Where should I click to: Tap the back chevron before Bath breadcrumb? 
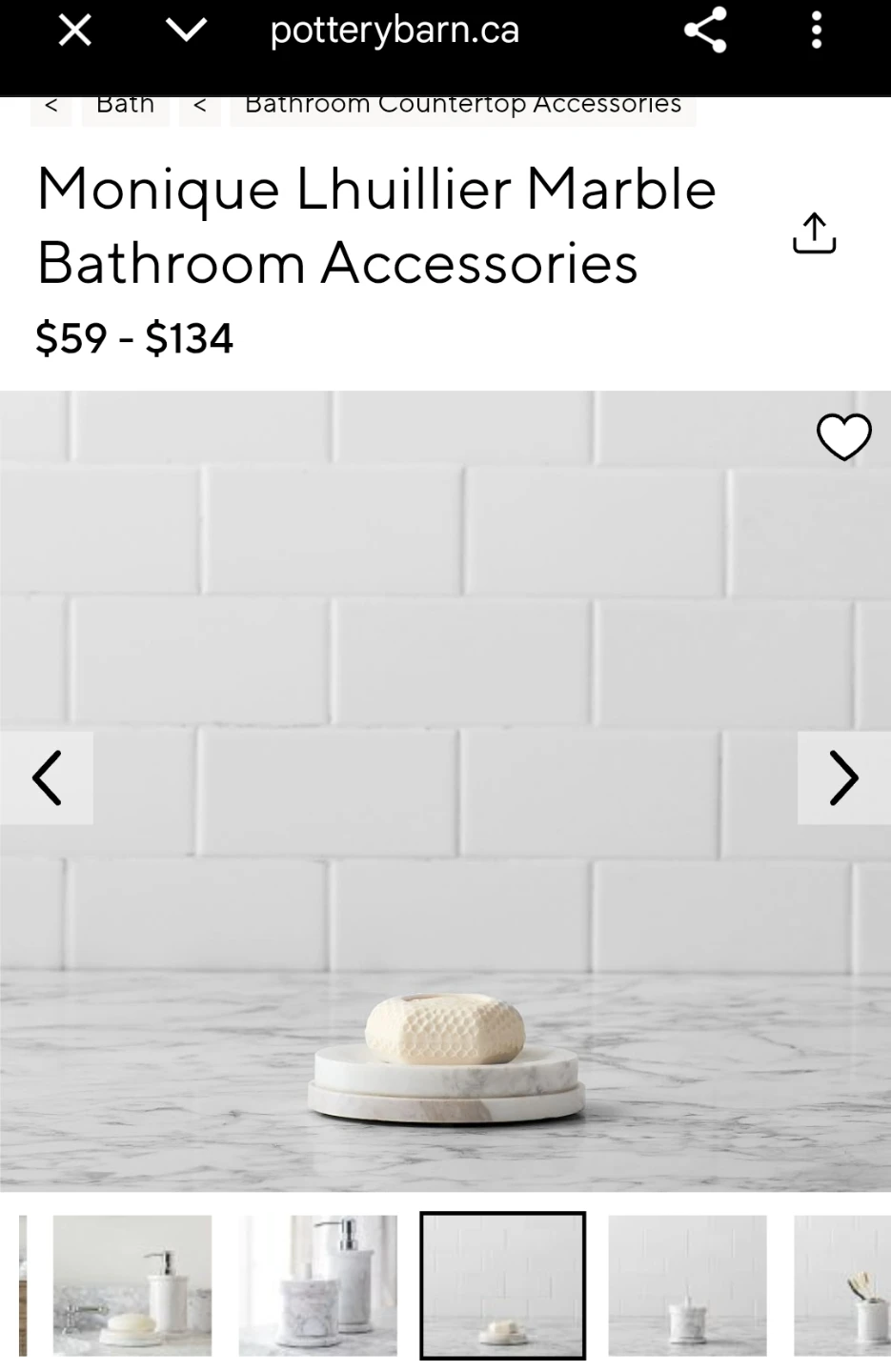click(51, 105)
